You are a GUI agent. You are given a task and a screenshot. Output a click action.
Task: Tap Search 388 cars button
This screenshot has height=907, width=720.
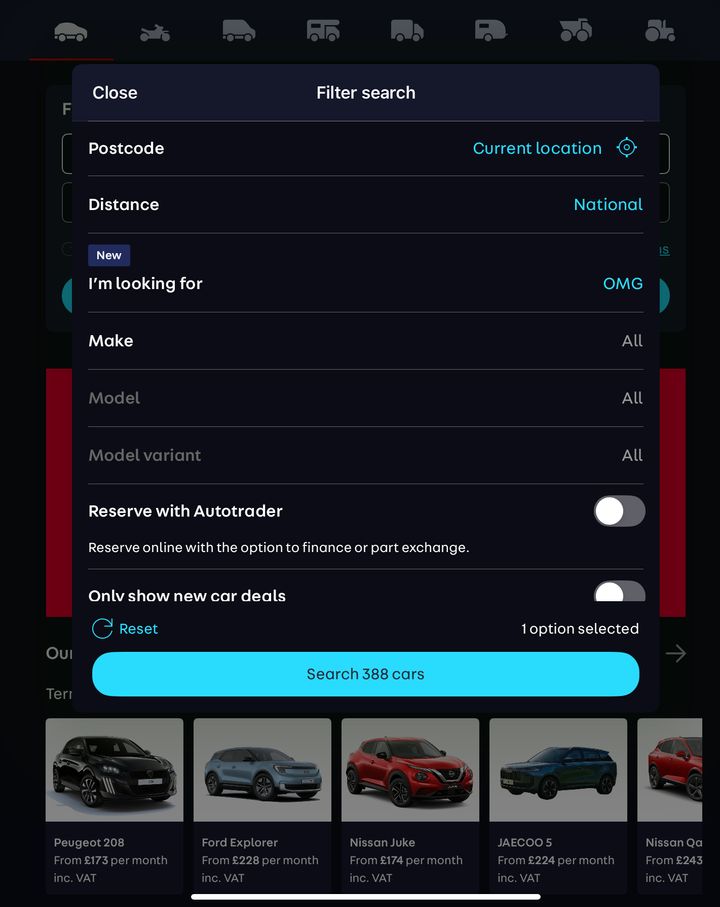pyautogui.click(x=365, y=674)
